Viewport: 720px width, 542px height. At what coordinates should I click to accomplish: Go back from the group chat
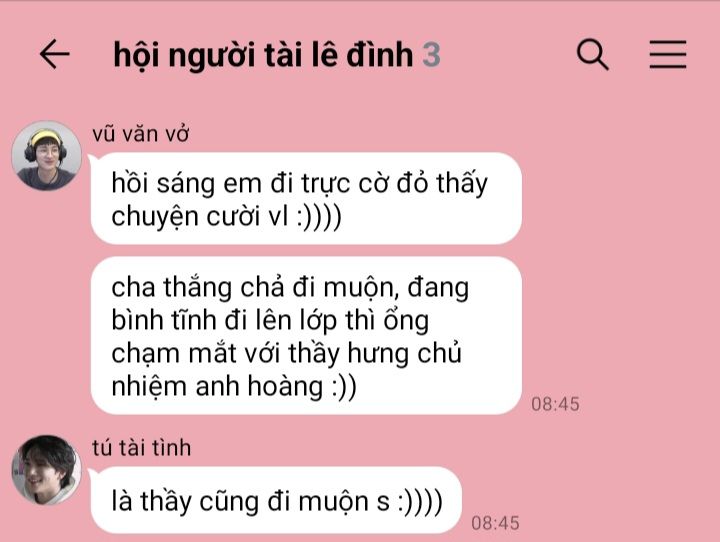tap(54, 55)
